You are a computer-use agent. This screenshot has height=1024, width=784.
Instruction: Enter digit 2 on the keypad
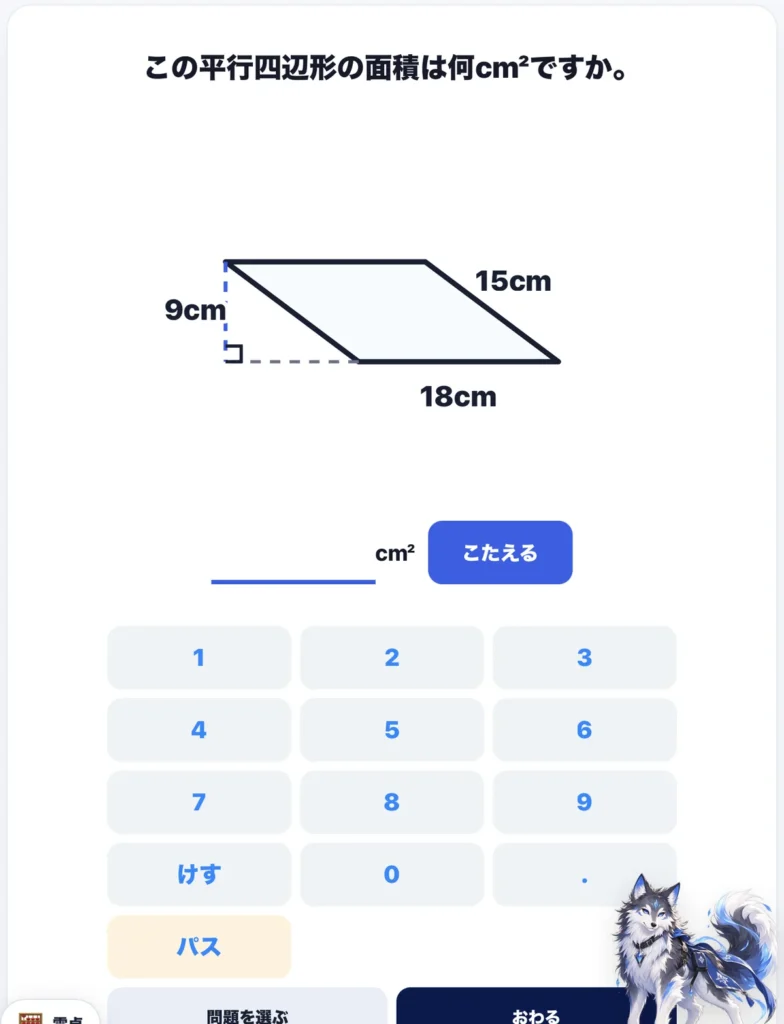point(391,658)
